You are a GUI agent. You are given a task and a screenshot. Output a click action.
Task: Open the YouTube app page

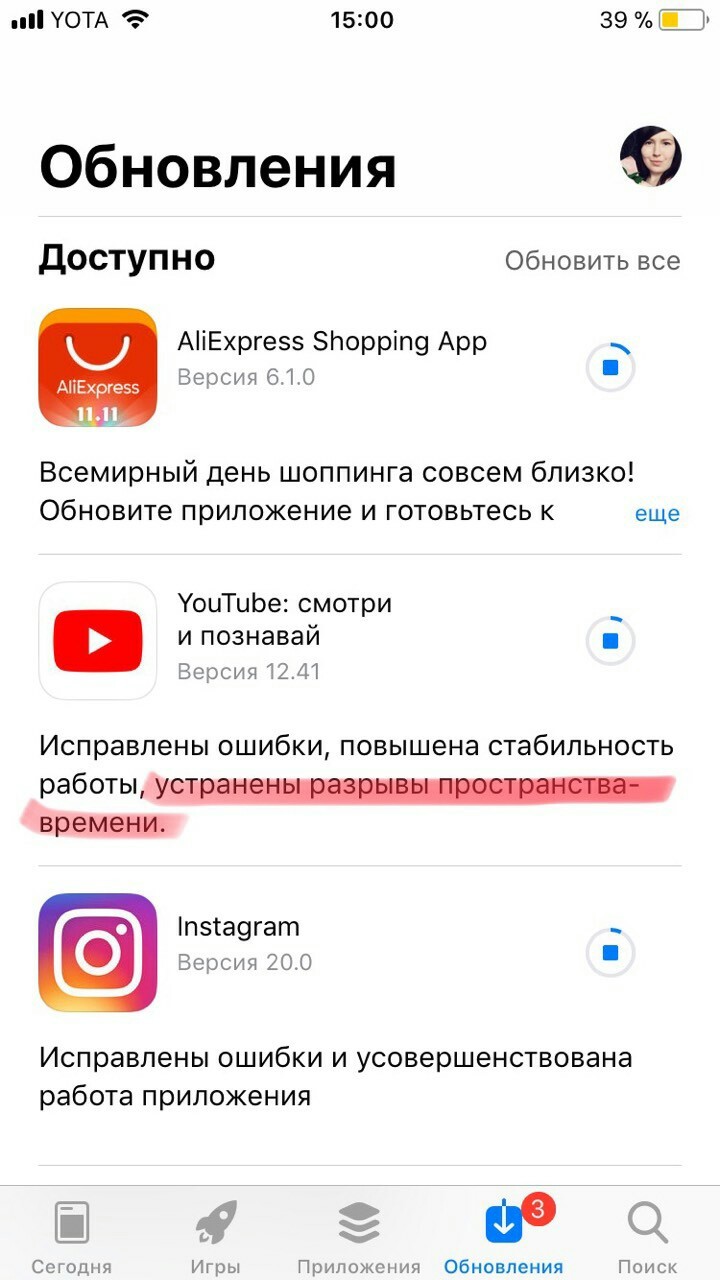coord(98,640)
